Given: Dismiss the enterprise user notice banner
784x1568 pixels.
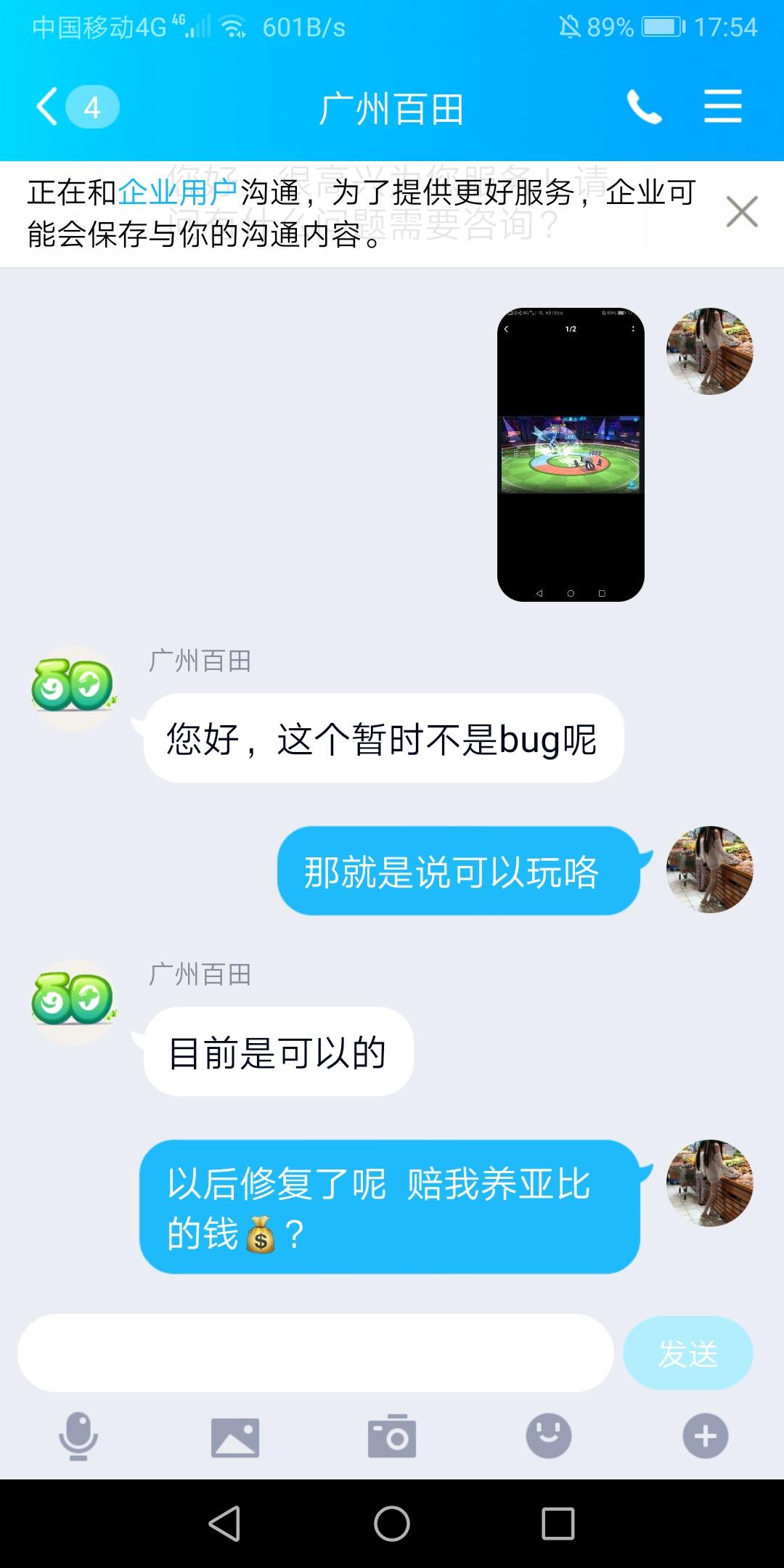Looking at the screenshot, I should 739,211.
